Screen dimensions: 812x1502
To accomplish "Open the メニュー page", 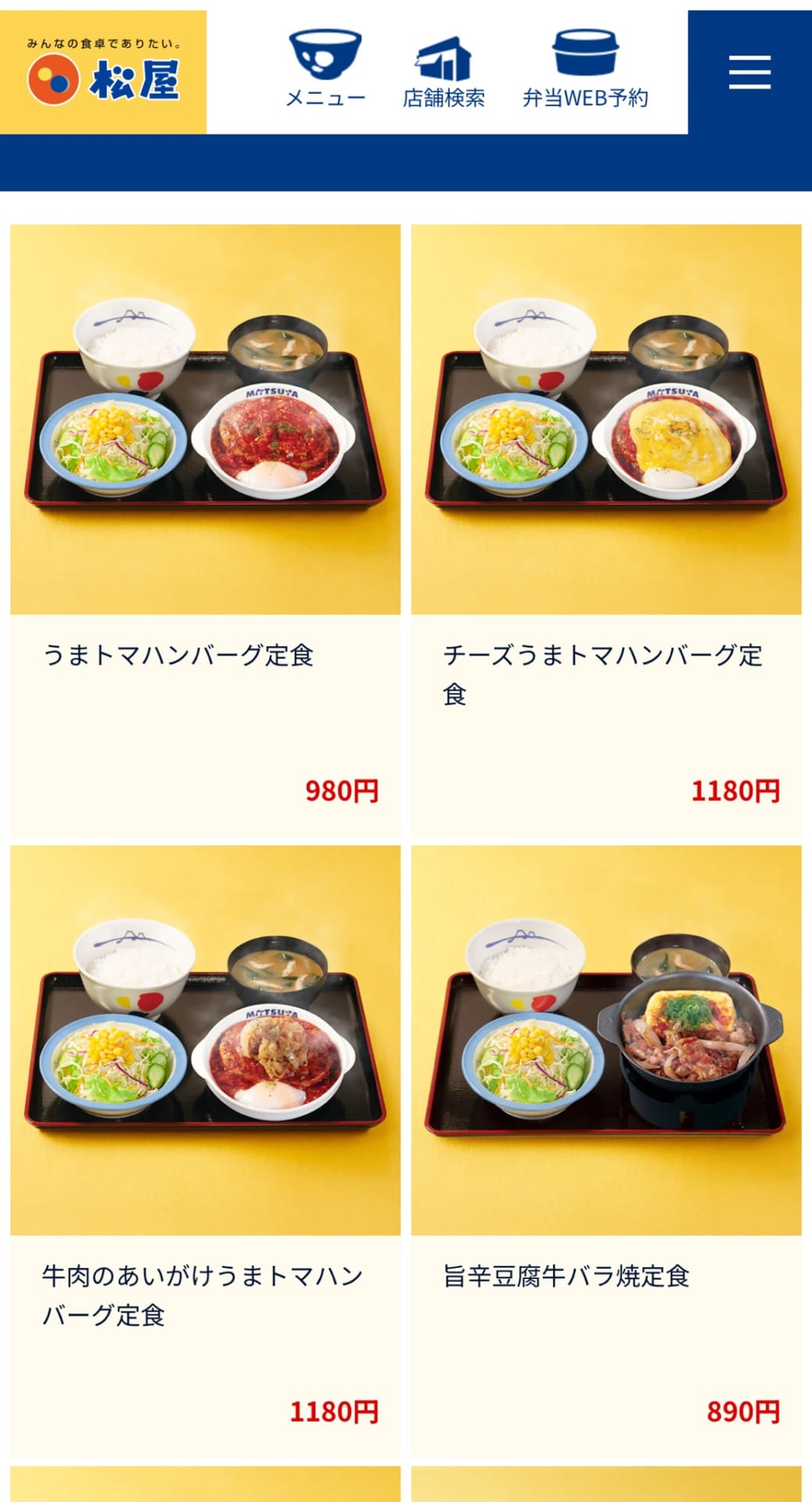I will tap(325, 70).
